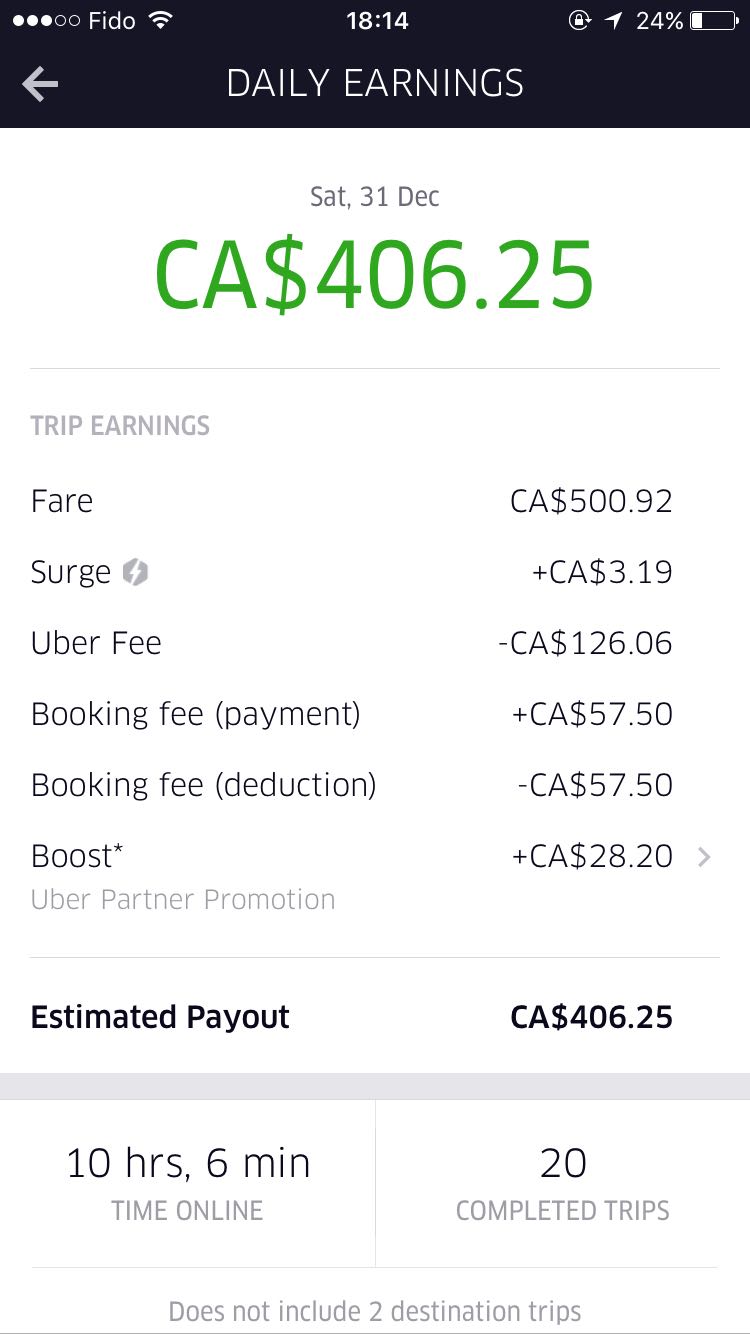
Task: Tap the Surge lightning bolt icon
Action: pos(134,571)
